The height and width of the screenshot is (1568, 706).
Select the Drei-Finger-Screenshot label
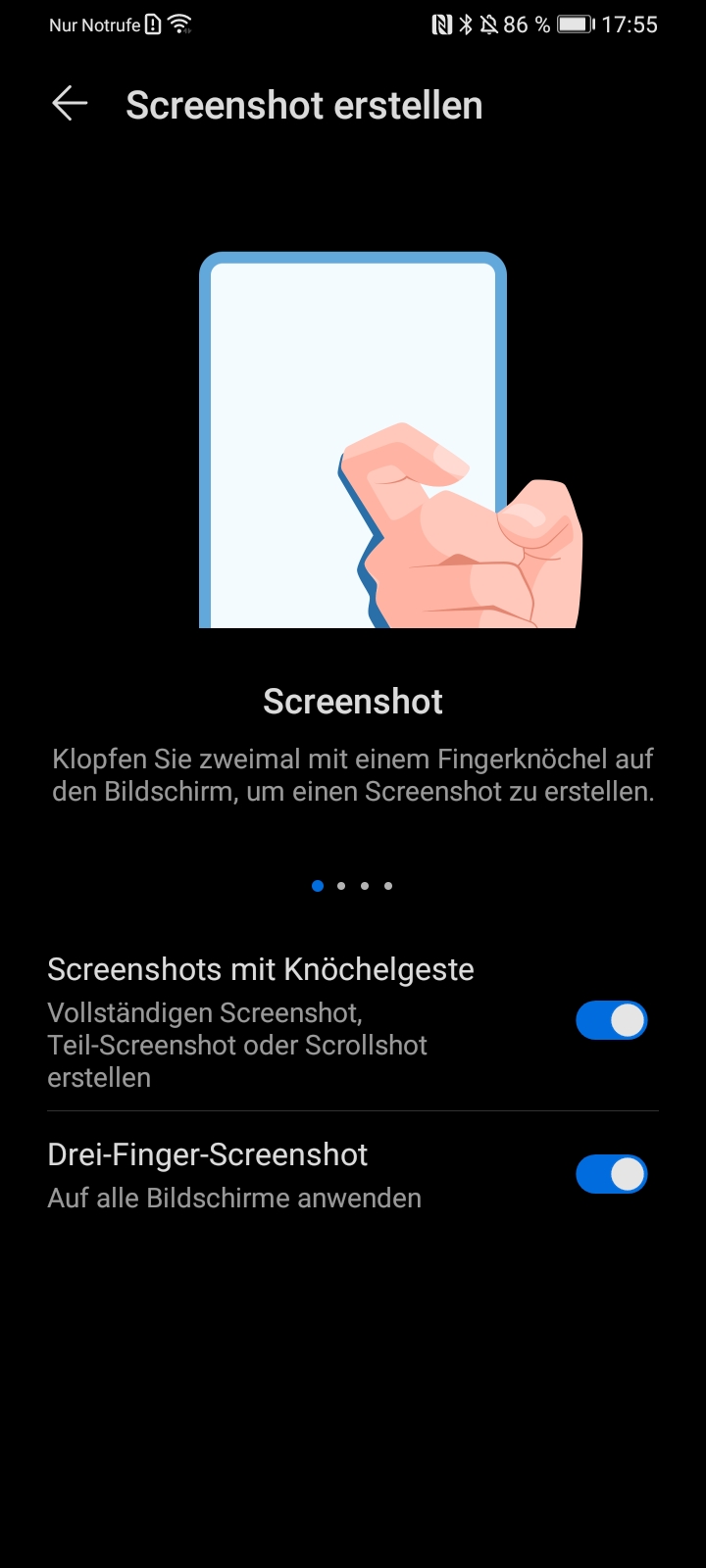208,1154
